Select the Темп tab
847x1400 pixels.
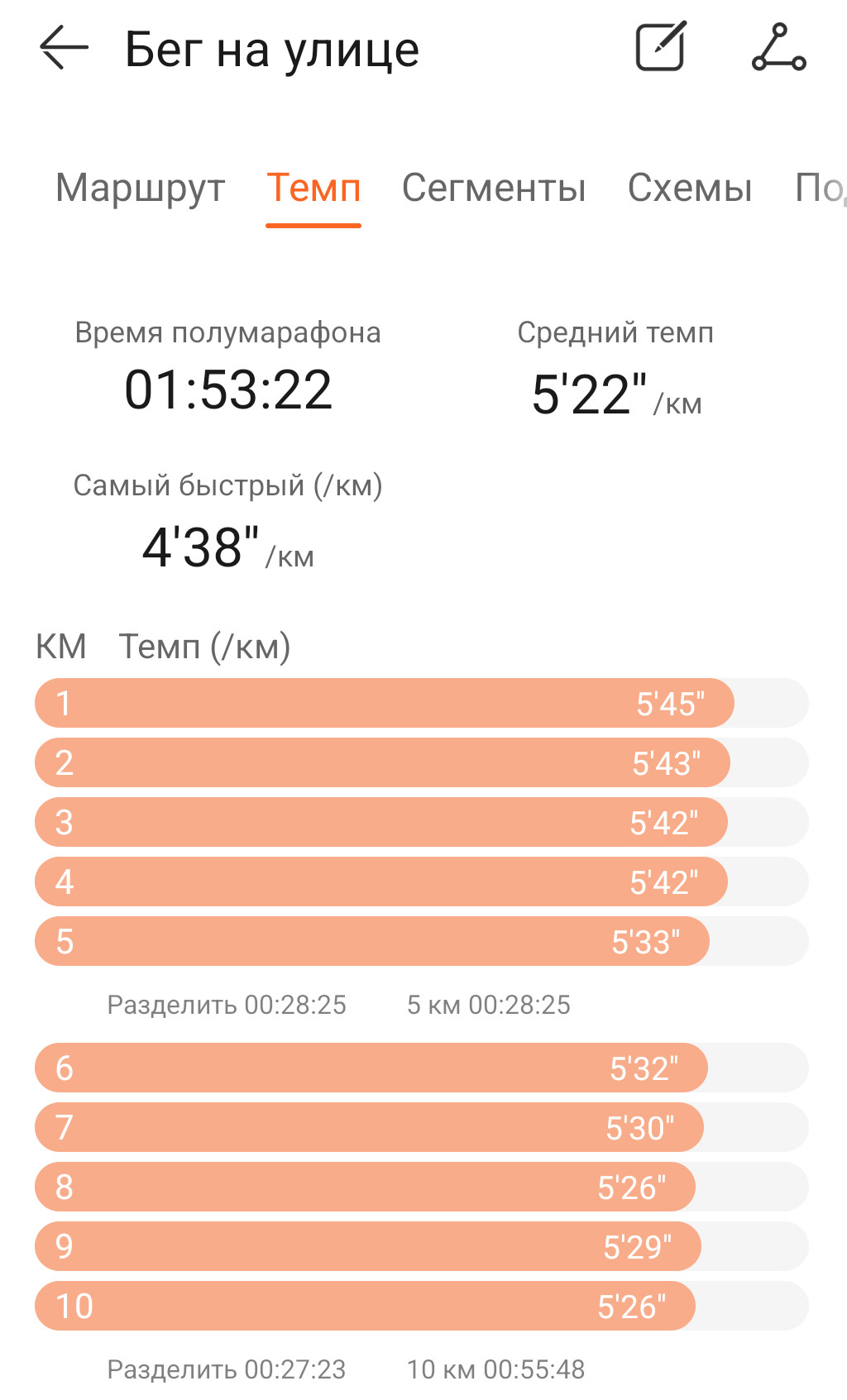click(x=313, y=188)
